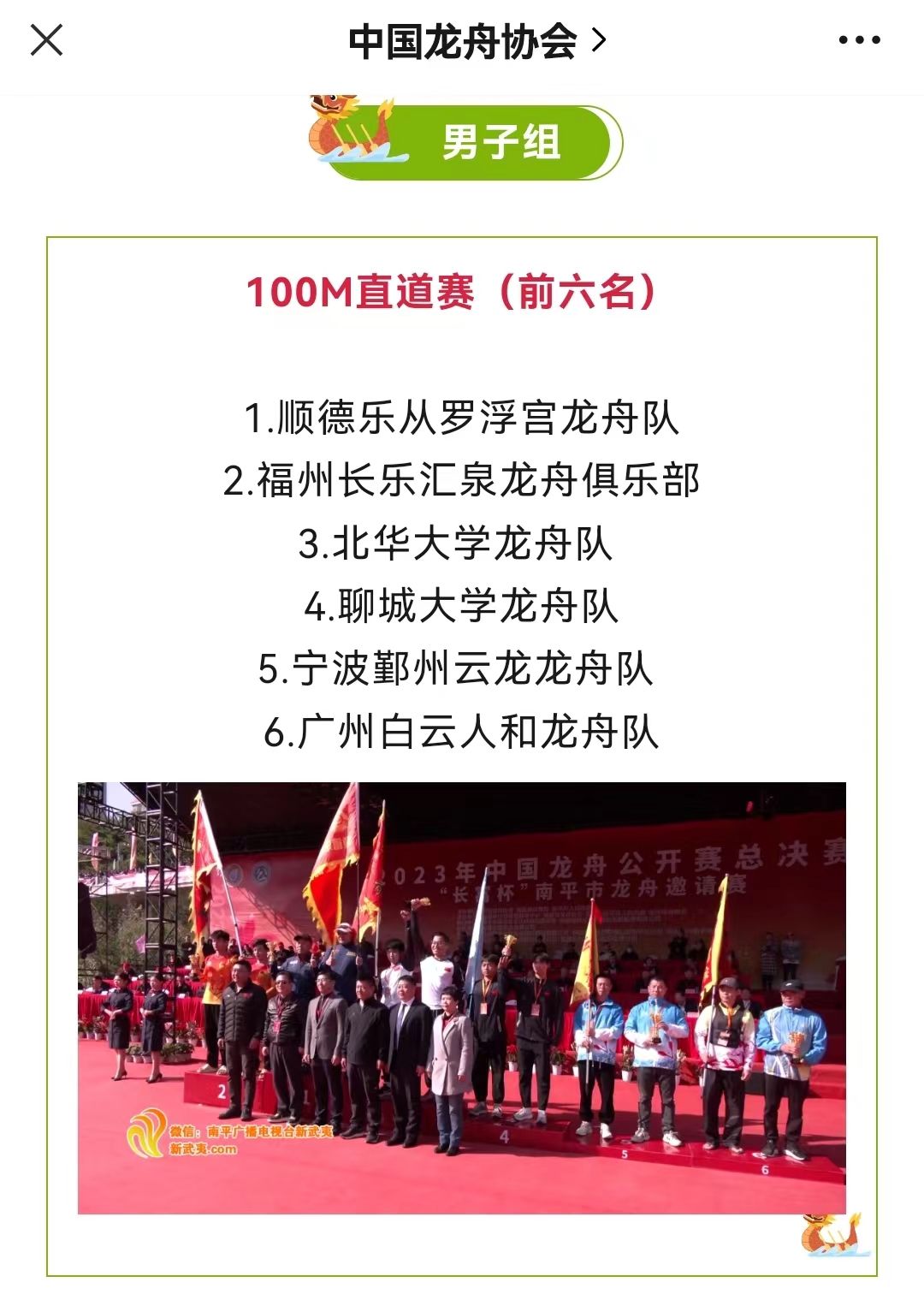Screen dimensions: 924x1306
Task: View the award ceremony photo
Action: point(461,997)
